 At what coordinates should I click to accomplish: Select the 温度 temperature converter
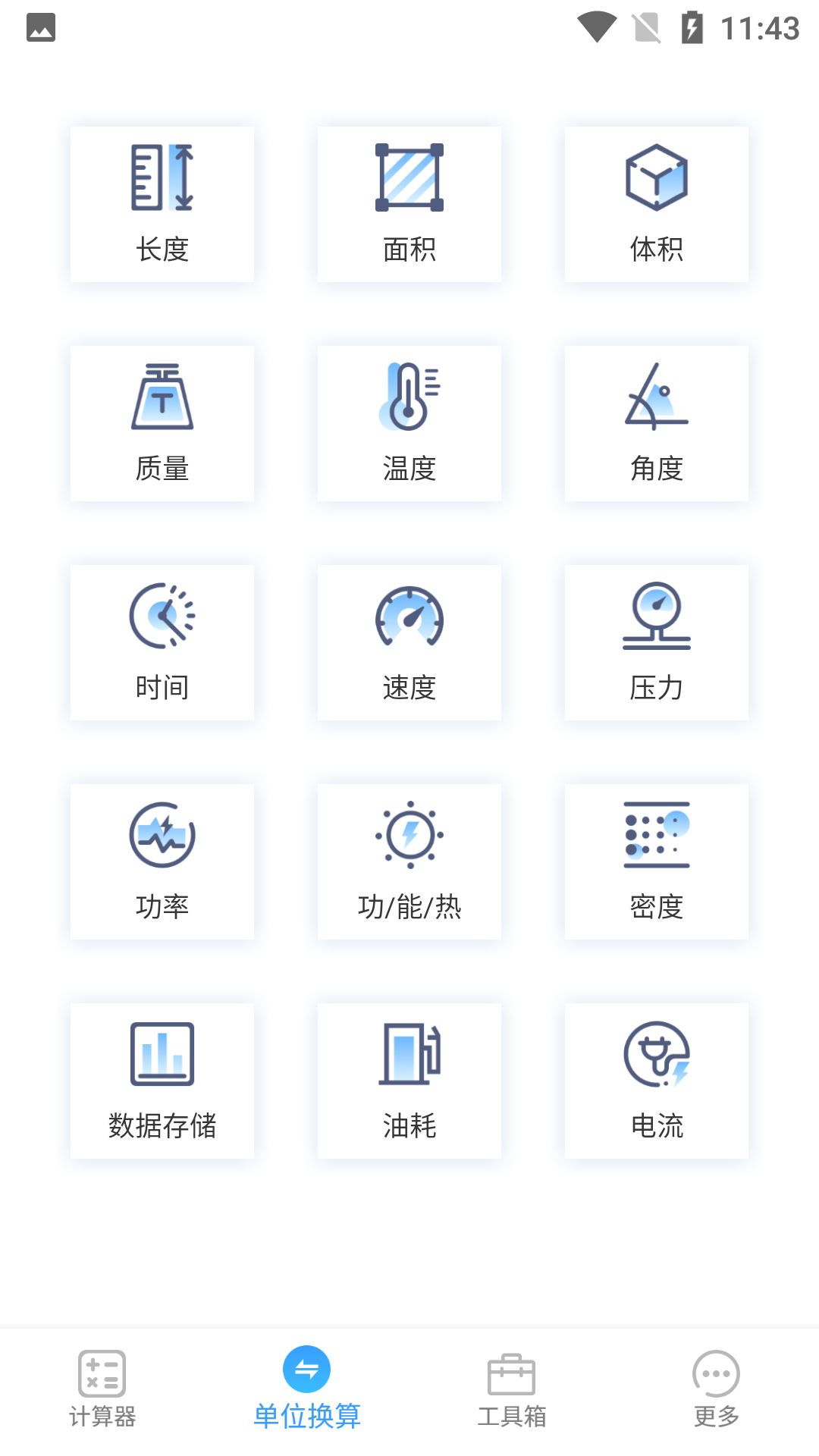click(409, 422)
